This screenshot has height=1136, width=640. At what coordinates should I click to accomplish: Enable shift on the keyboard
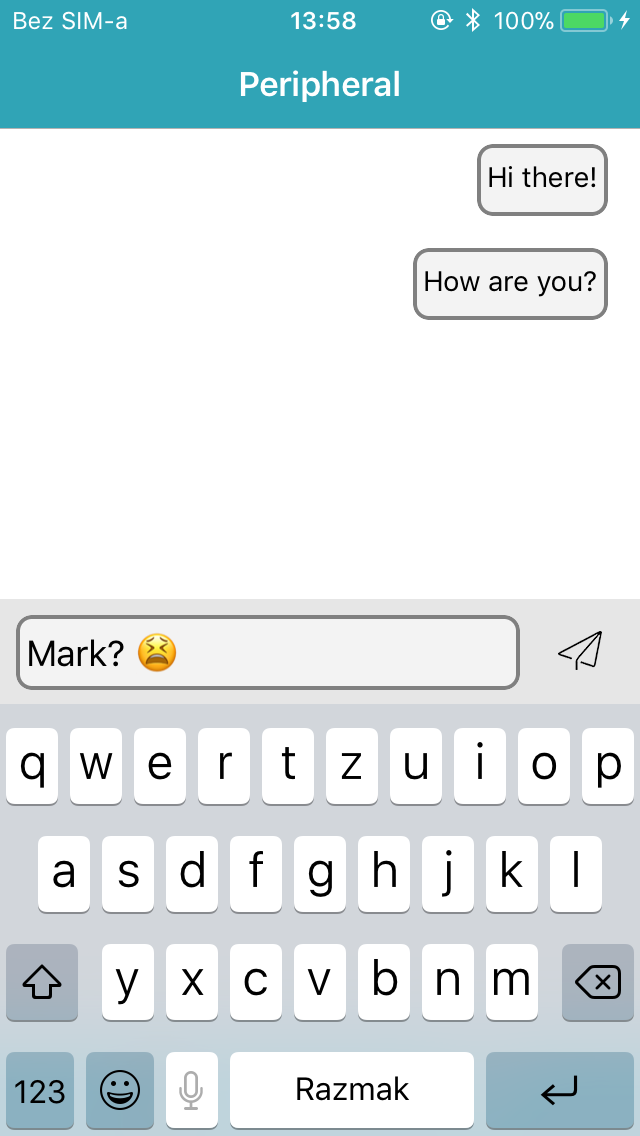point(42,982)
